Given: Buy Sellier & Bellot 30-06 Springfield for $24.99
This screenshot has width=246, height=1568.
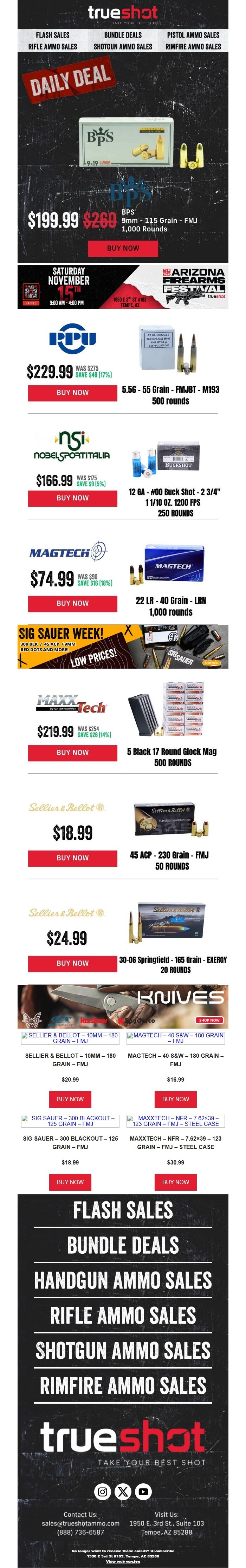Looking at the screenshot, I should tap(72, 963).
